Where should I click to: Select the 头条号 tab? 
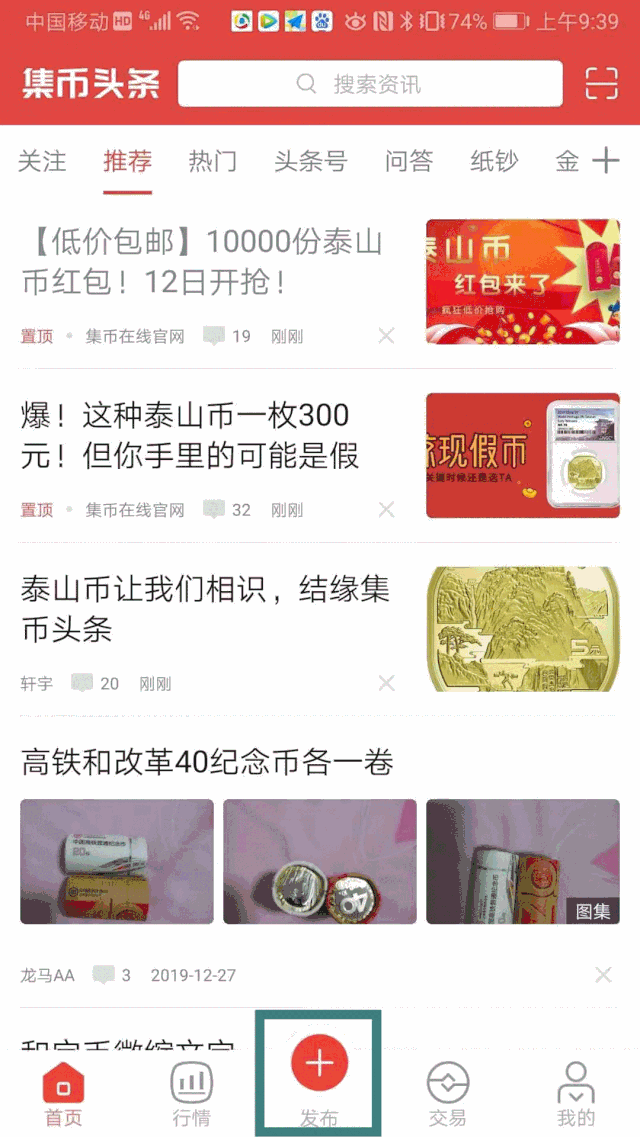tap(310, 161)
